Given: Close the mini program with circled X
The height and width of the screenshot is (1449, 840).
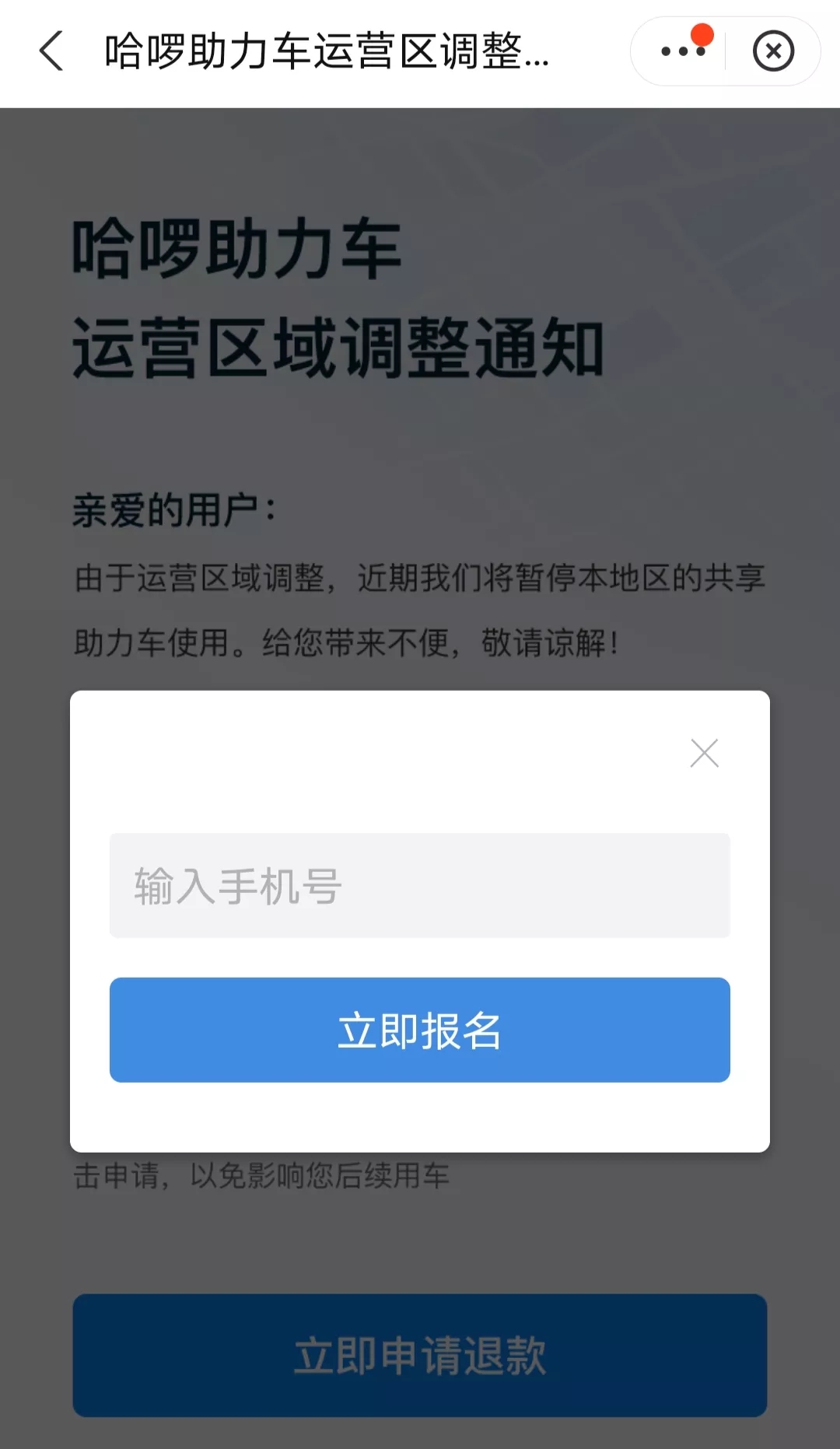Looking at the screenshot, I should coord(772,51).
